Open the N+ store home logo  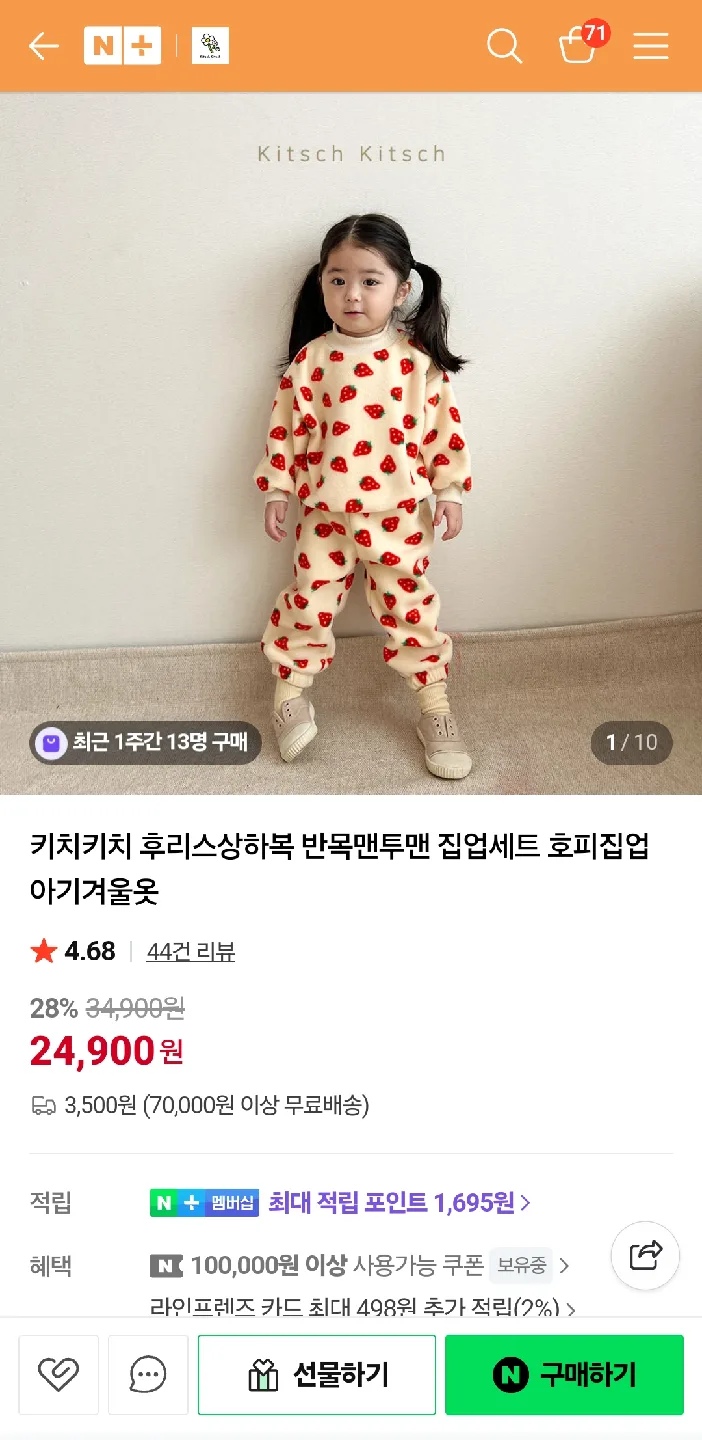point(122,46)
